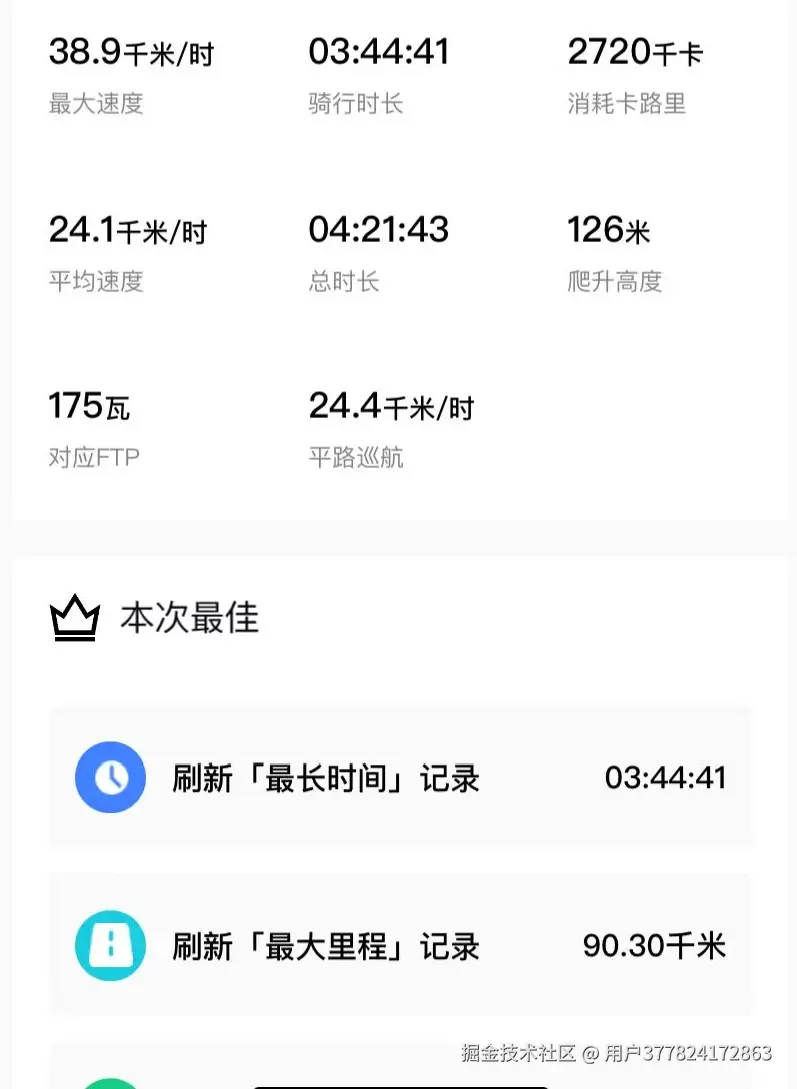The height and width of the screenshot is (1089, 797).
Task: Expand the 本次最佳 best records section
Action: click(x=188, y=619)
